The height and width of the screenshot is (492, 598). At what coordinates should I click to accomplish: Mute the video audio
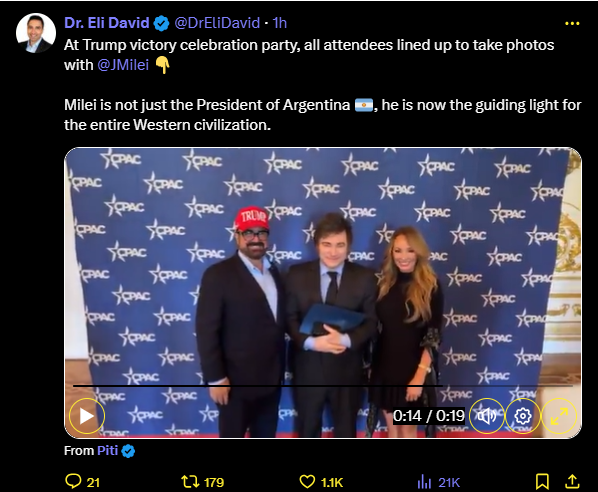pos(487,416)
